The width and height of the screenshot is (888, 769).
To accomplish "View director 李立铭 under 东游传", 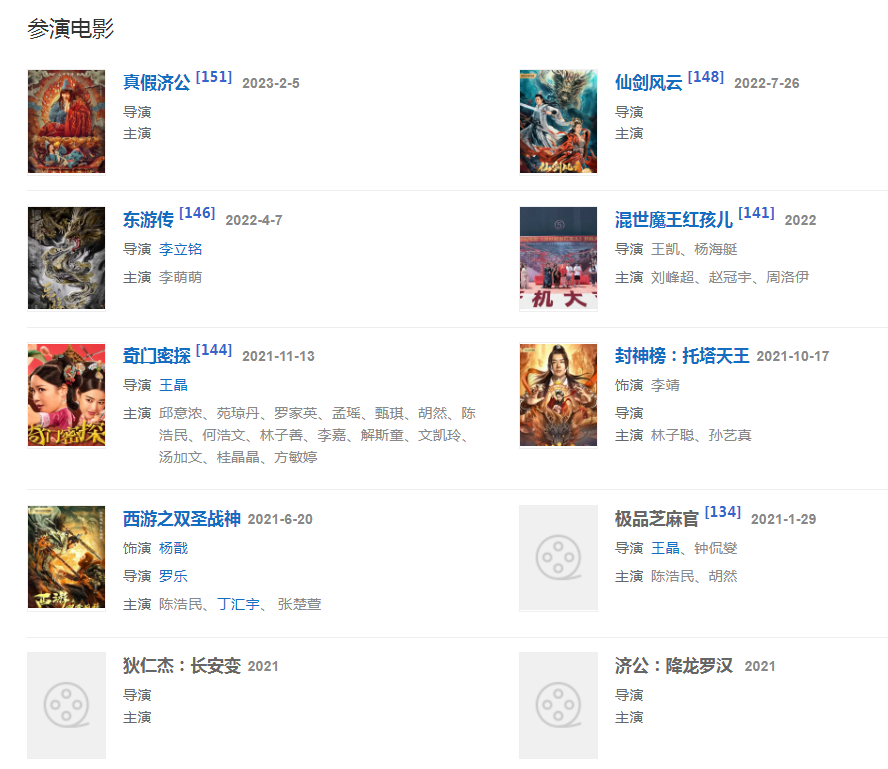I will coord(180,249).
